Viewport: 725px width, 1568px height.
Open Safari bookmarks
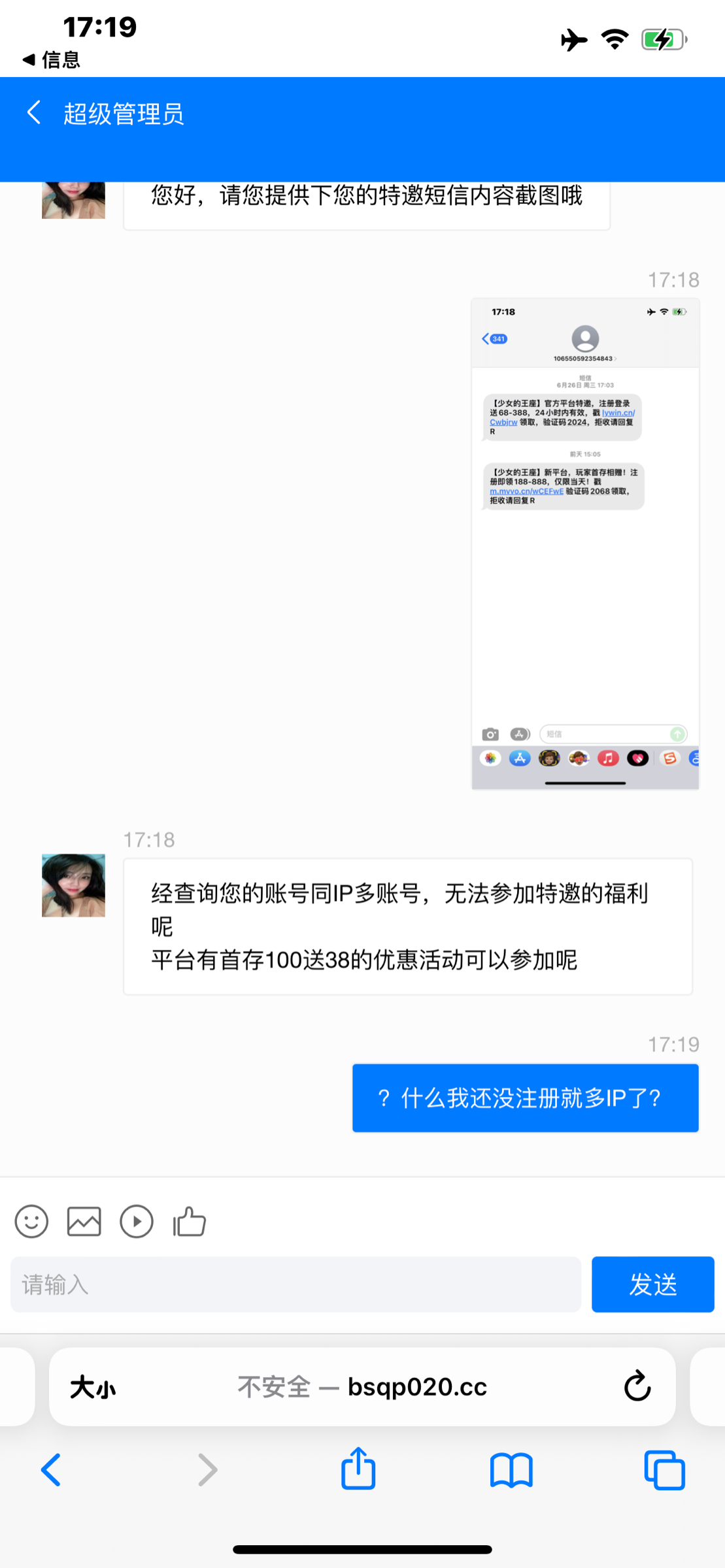[x=511, y=1471]
